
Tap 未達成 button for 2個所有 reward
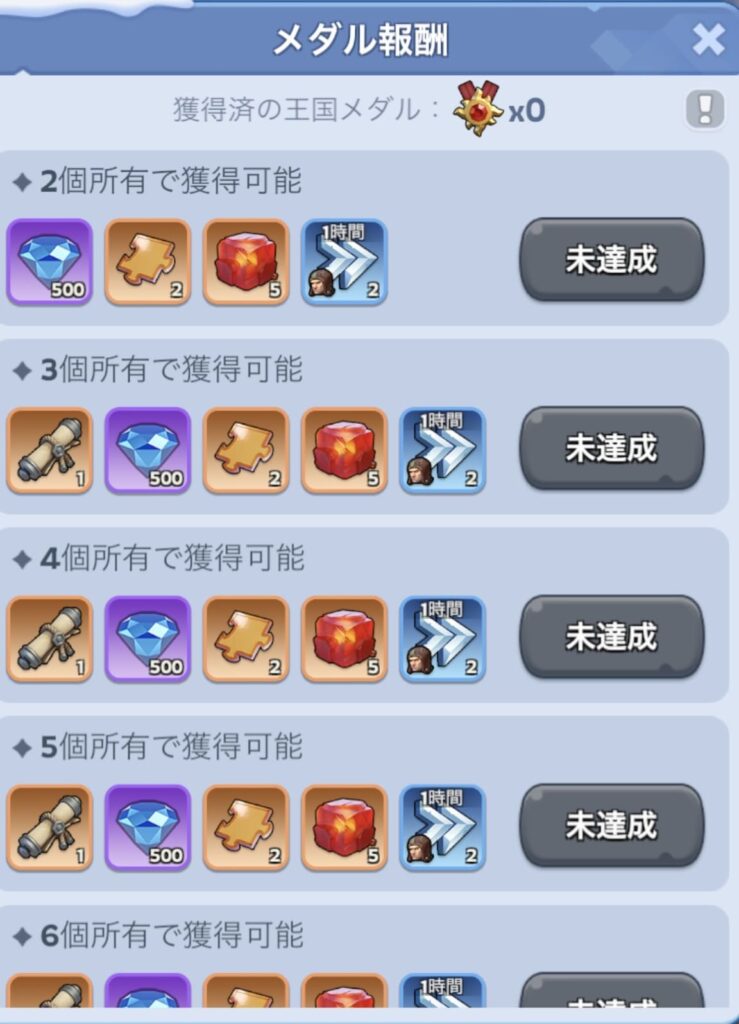(x=611, y=260)
